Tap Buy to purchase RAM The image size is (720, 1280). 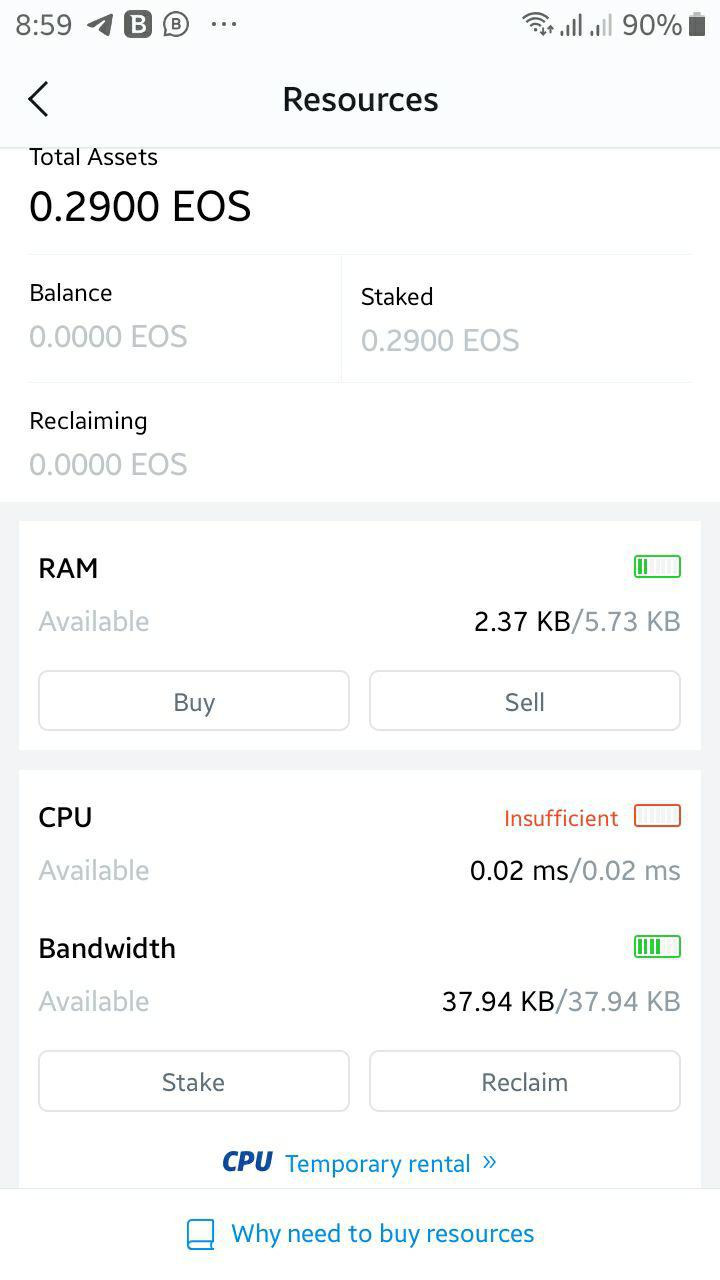point(194,701)
